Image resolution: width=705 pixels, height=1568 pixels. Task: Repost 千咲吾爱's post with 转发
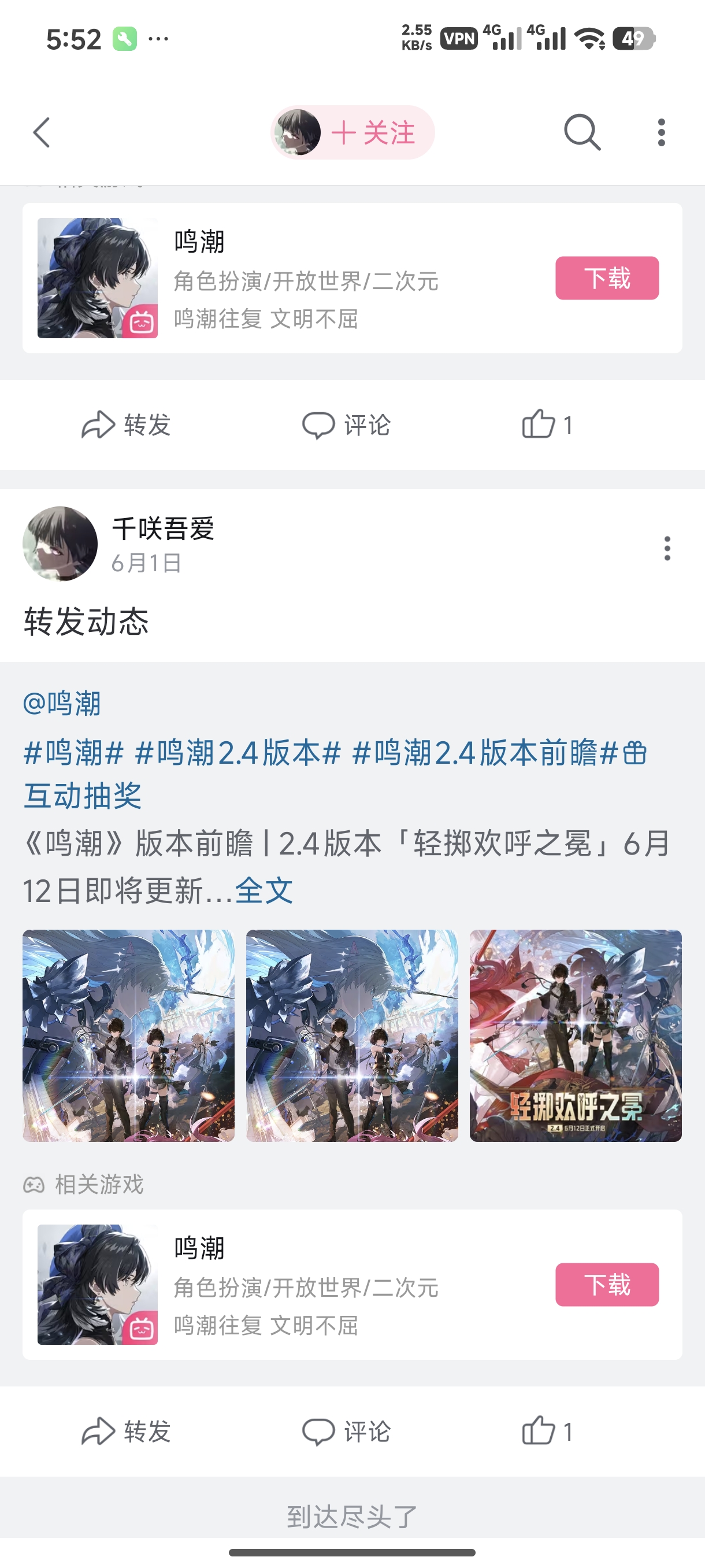(x=127, y=1431)
